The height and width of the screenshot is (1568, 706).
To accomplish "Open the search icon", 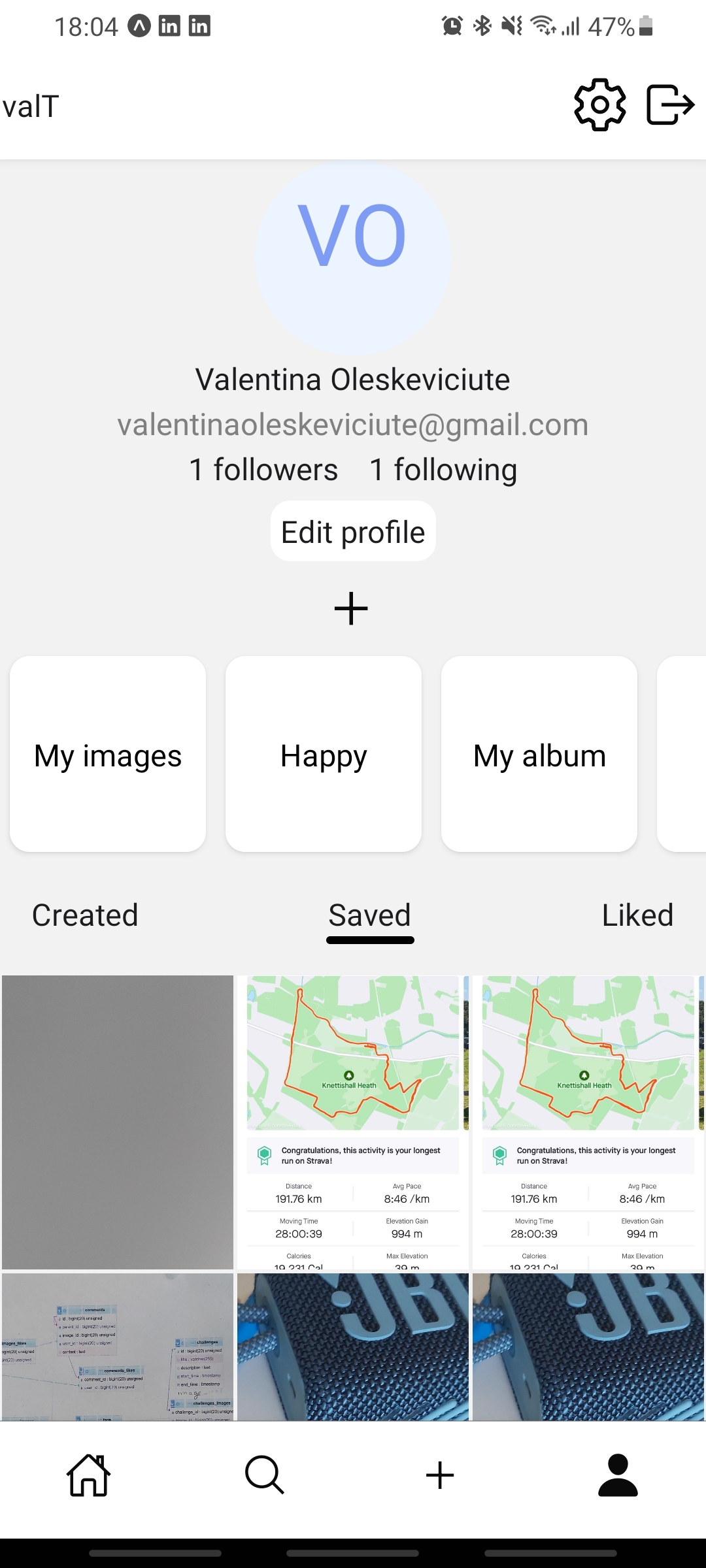I will pos(264,1475).
